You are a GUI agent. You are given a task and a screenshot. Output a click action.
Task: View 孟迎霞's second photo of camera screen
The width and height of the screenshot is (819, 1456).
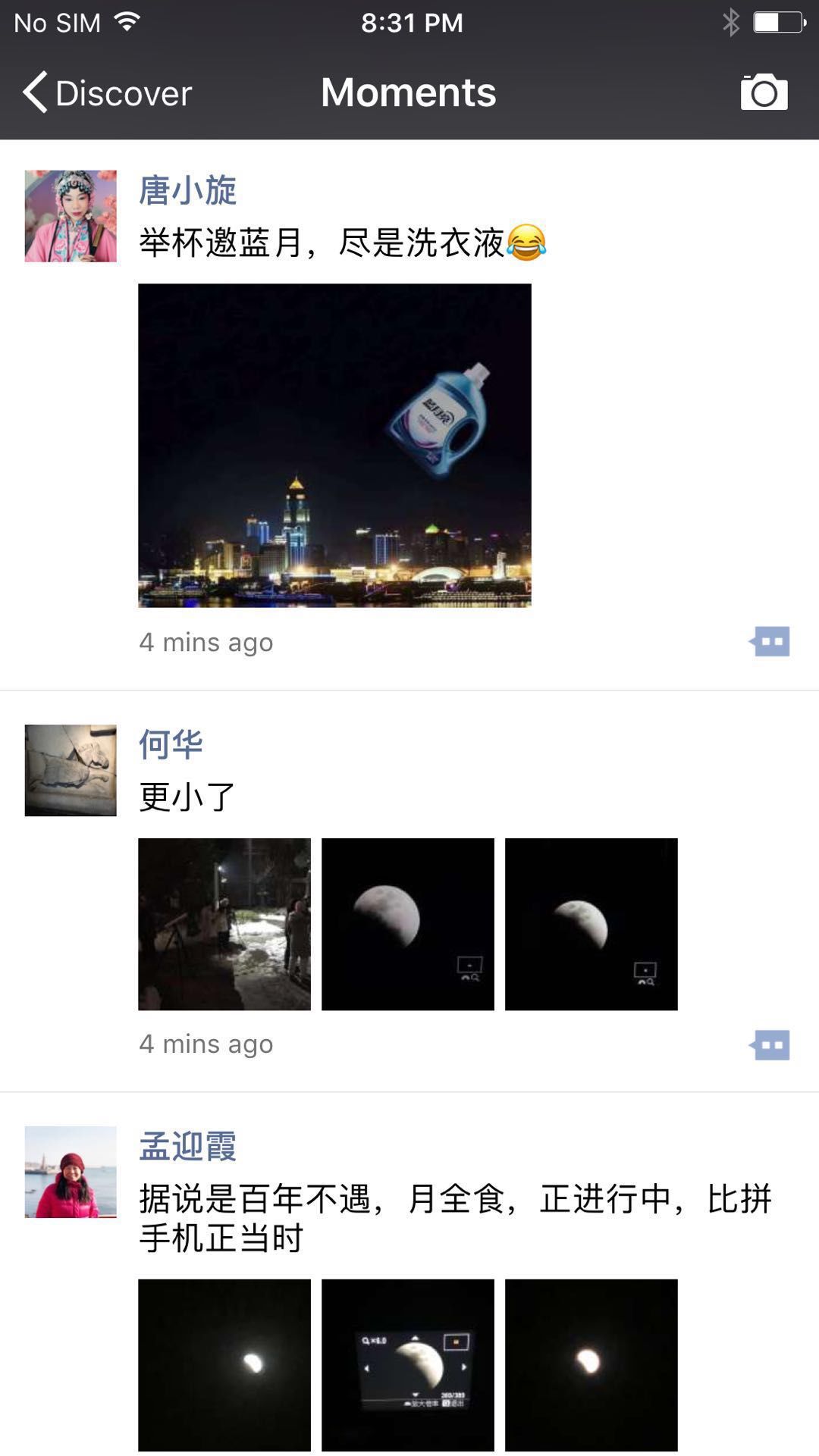coord(408,1364)
